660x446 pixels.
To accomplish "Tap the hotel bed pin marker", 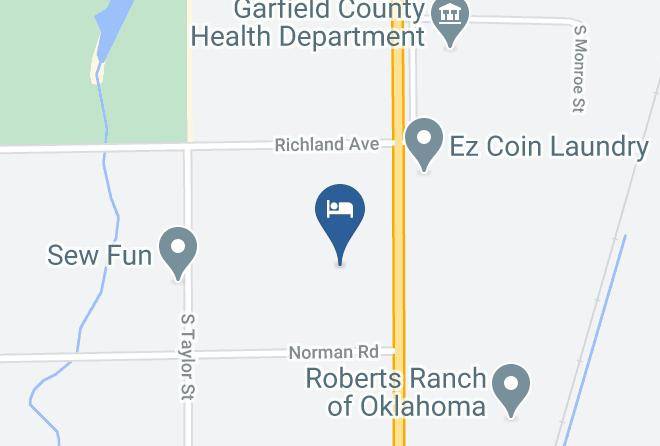I will pyautogui.click(x=340, y=212).
